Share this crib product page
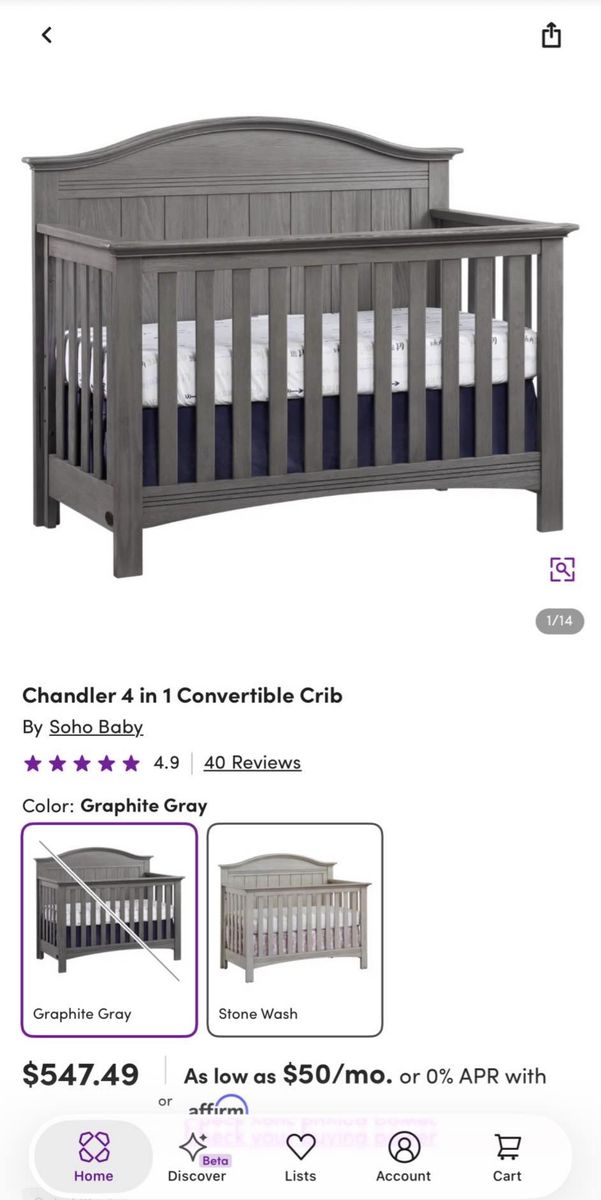This screenshot has width=601, height=1200. (551, 36)
